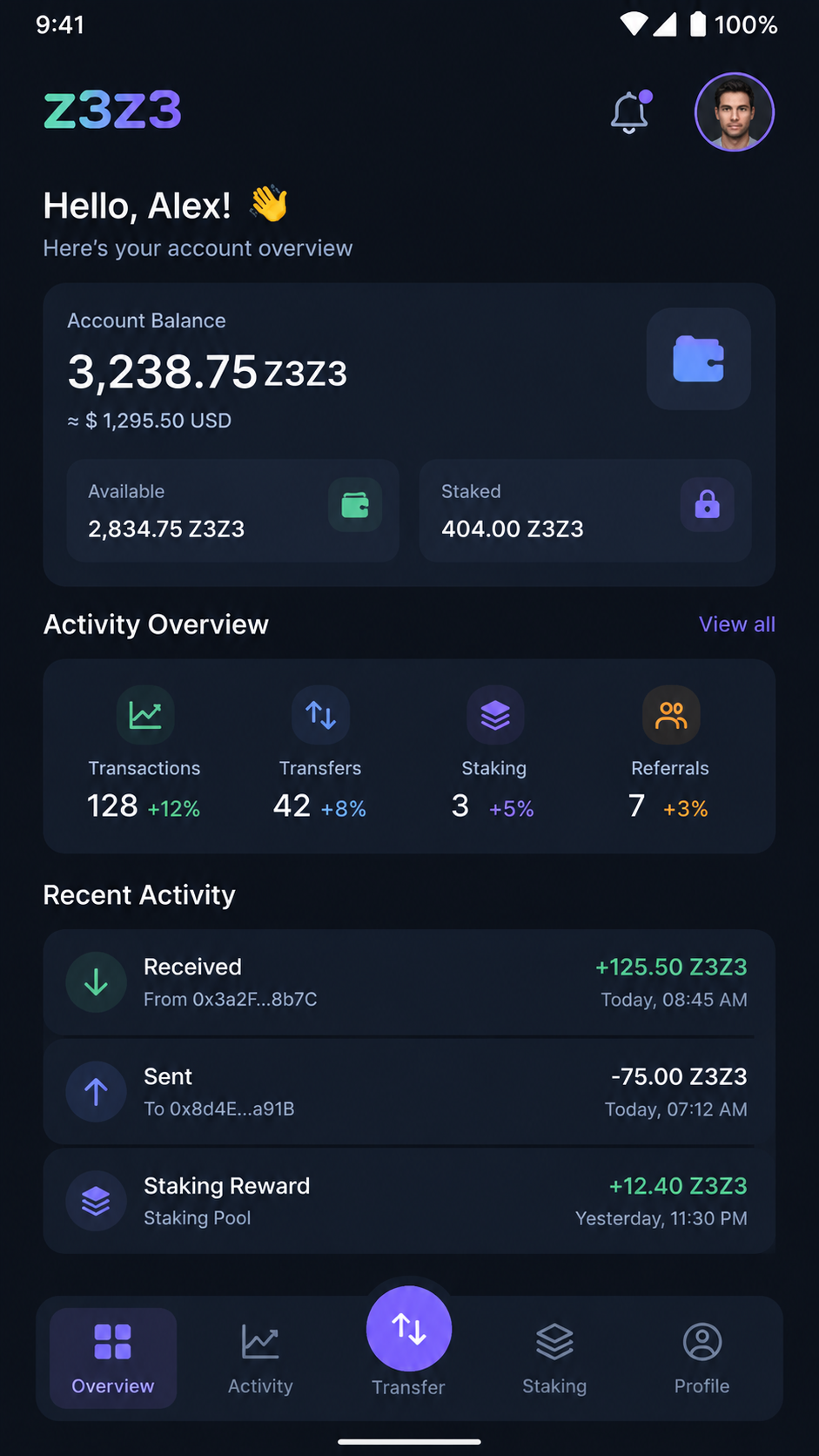
Task: Start a transfer with the center button
Action: coord(409,1329)
